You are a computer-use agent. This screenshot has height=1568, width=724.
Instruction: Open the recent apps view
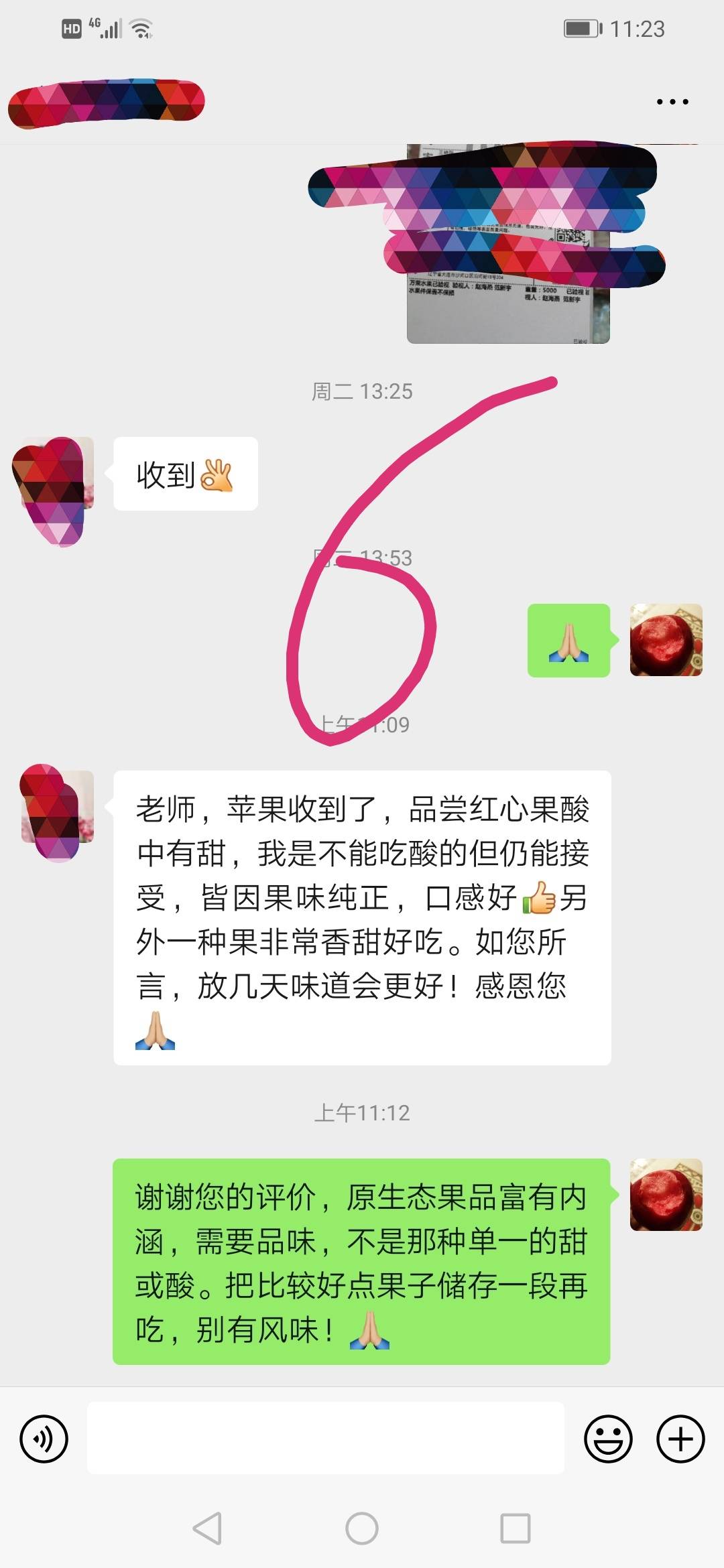(x=516, y=1528)
